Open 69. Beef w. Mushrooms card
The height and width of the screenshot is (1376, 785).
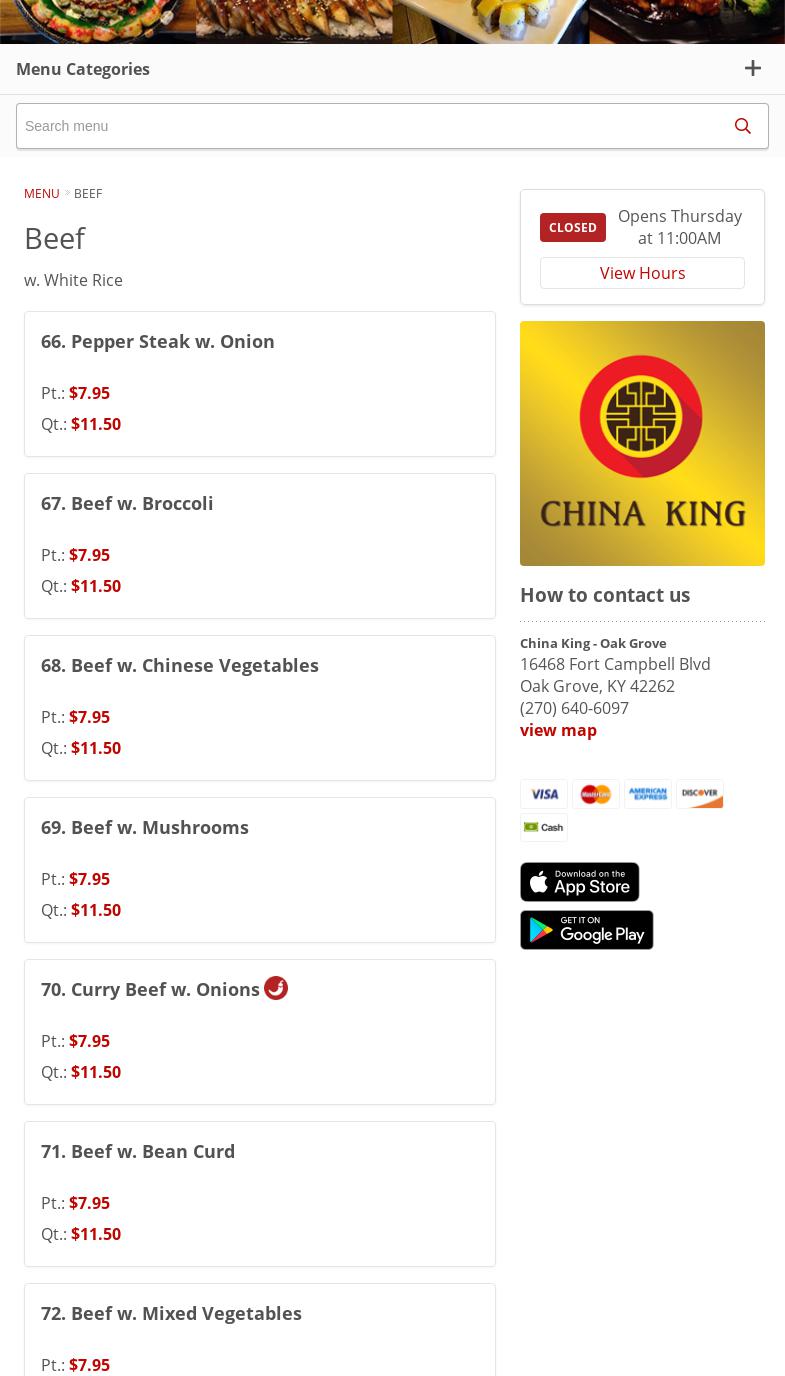[x=260, y=870]
